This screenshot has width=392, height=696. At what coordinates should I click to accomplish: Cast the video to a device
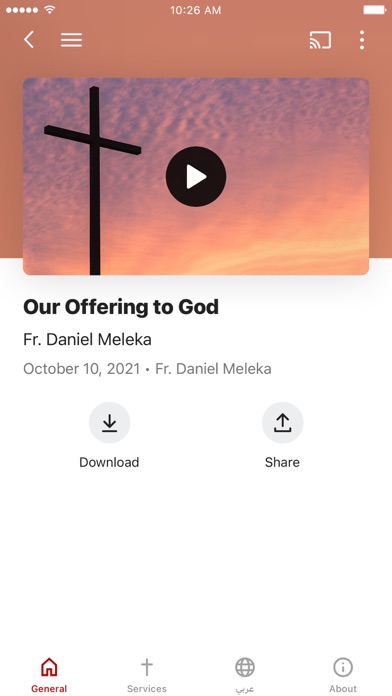tap(320, 40)
